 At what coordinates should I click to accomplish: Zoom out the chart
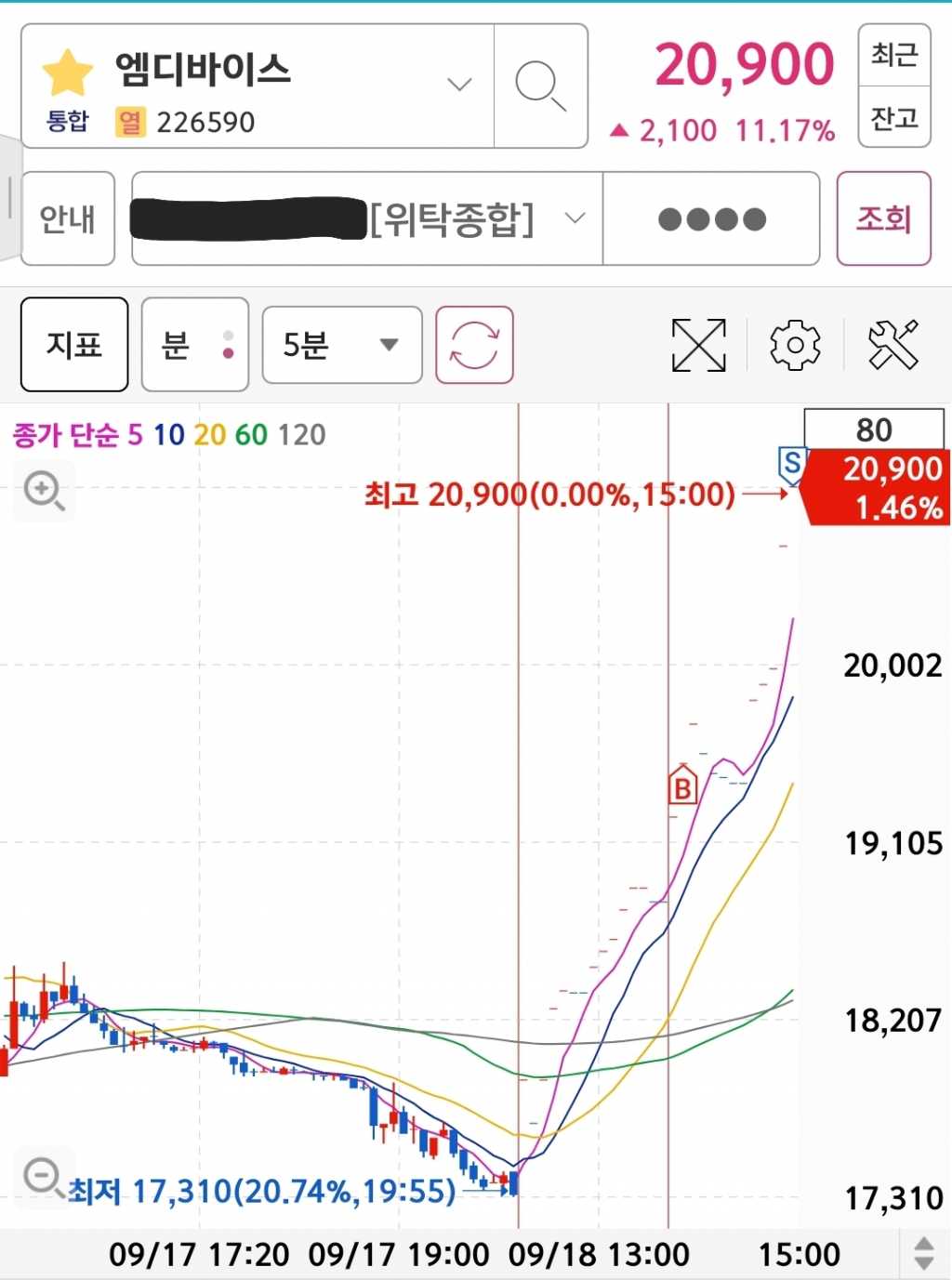(43, 1178)
